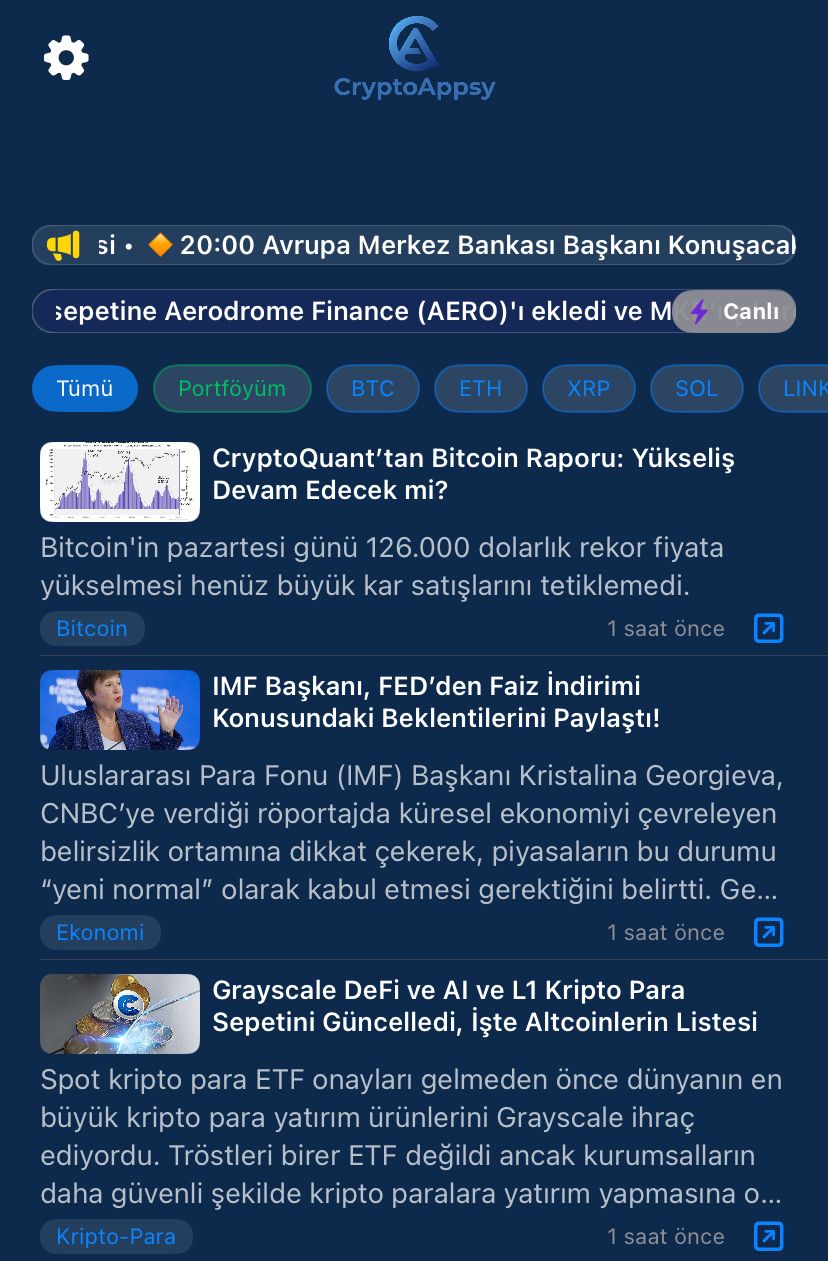Tap the Ekonomi category tag

click(100, 932)
